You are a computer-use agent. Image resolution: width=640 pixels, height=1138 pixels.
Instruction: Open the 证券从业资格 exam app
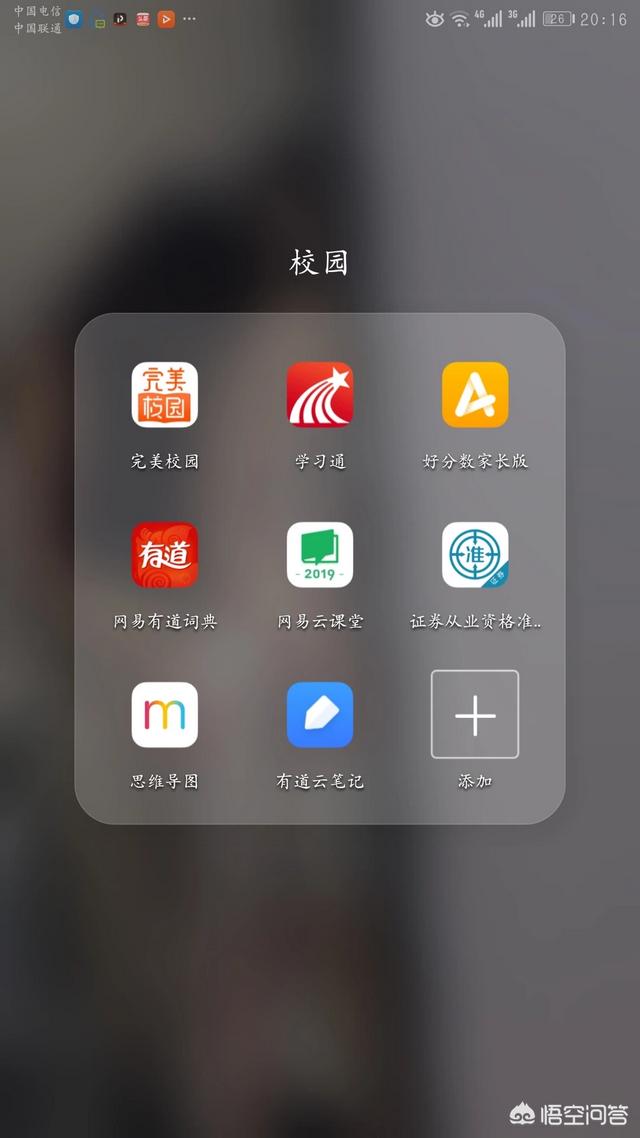(475, 555)
